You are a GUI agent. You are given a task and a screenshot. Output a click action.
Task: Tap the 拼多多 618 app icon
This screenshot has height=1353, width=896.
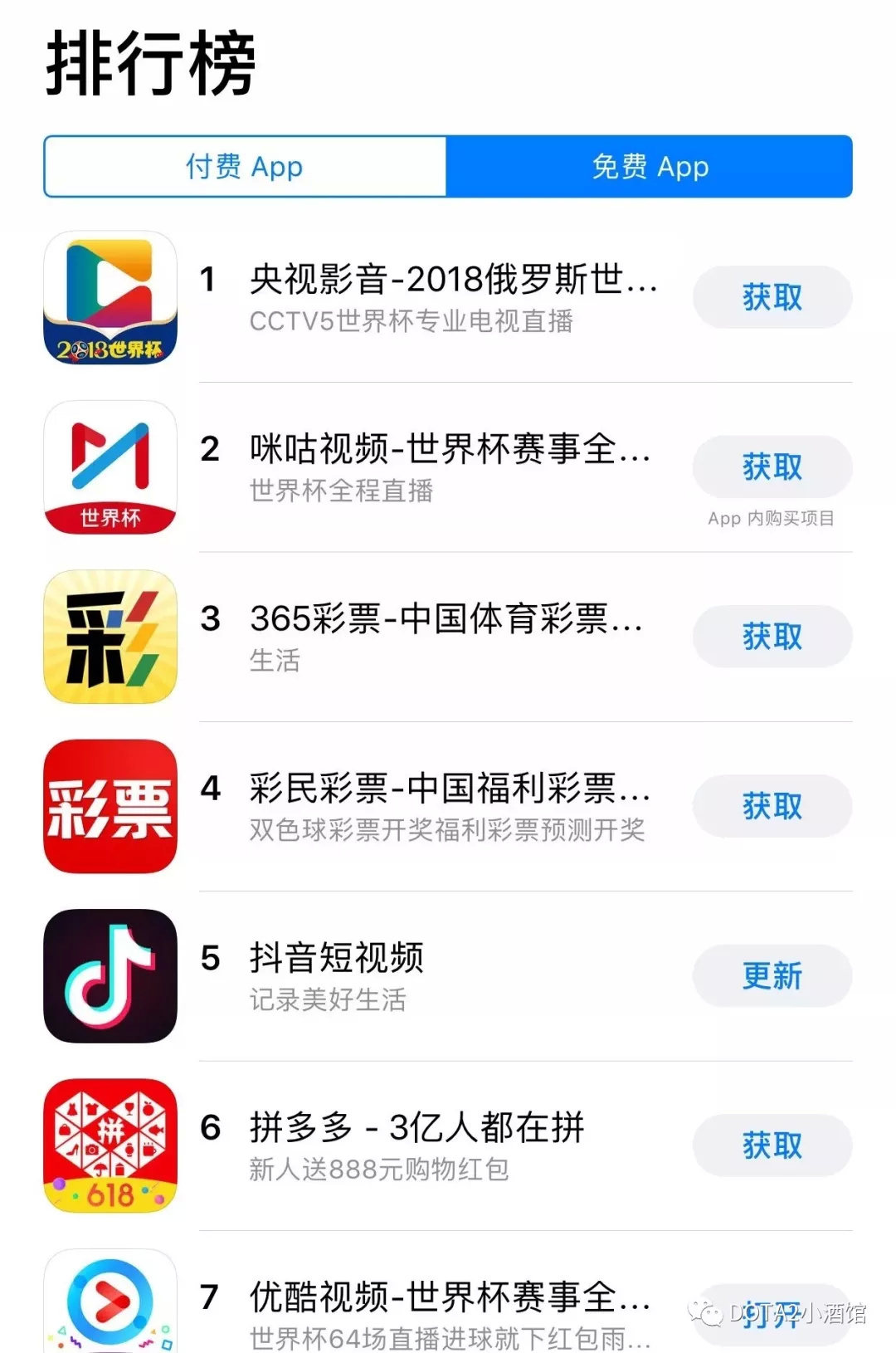(110, 1145)
